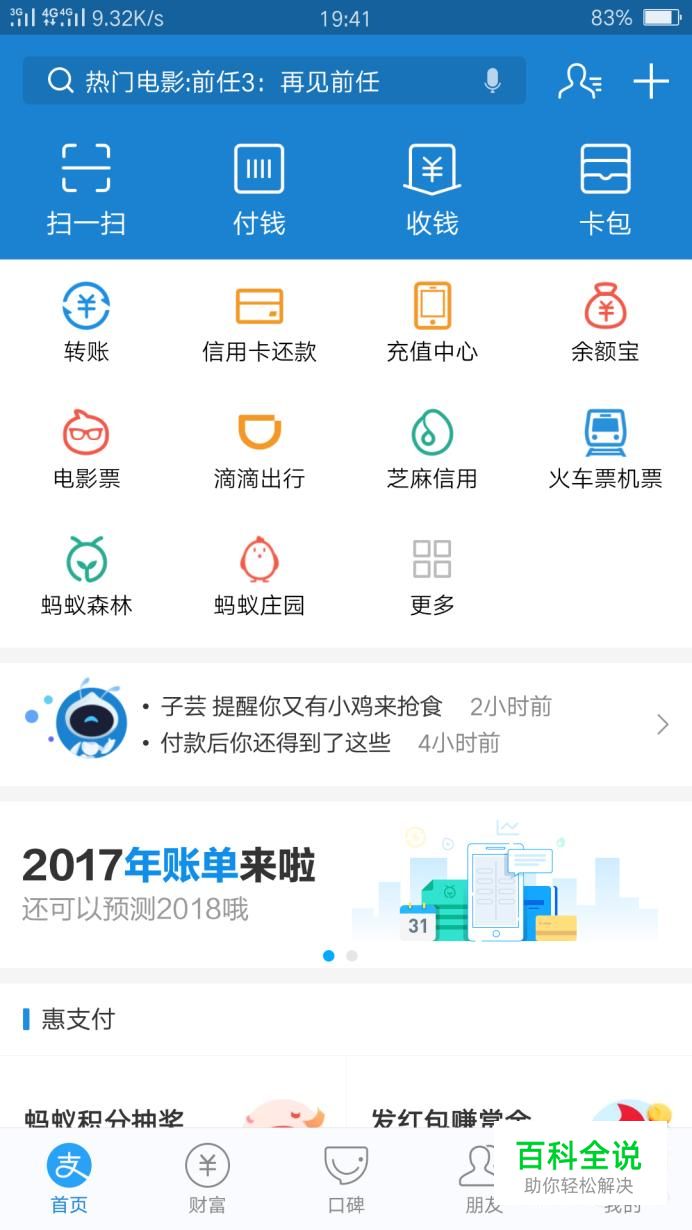
Task: Open 信用卡还款
Action: click(259, 322)
